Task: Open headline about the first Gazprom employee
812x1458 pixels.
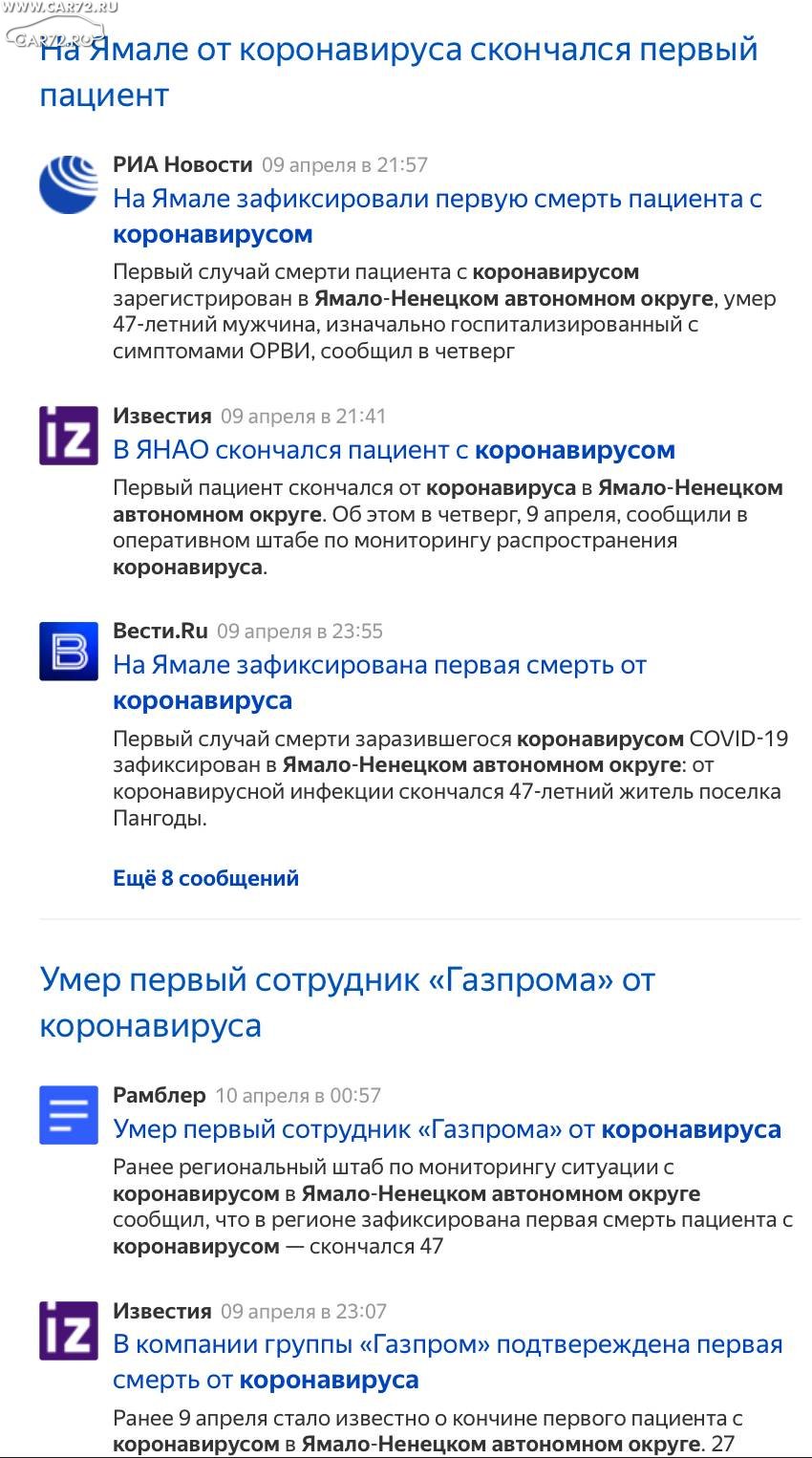Action: (x=347, y=1002)
